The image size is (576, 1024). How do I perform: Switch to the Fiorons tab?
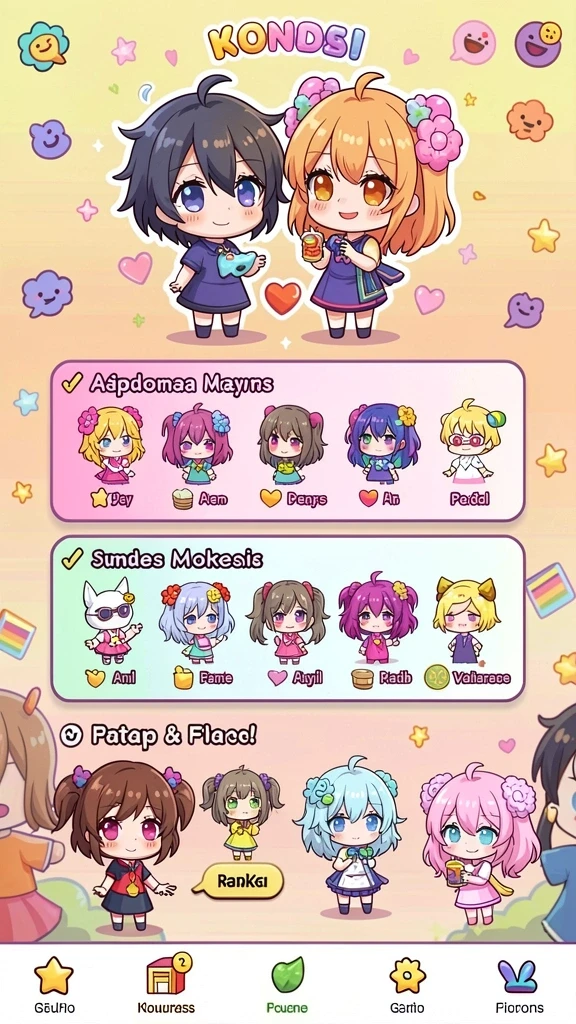coord(519,984)
